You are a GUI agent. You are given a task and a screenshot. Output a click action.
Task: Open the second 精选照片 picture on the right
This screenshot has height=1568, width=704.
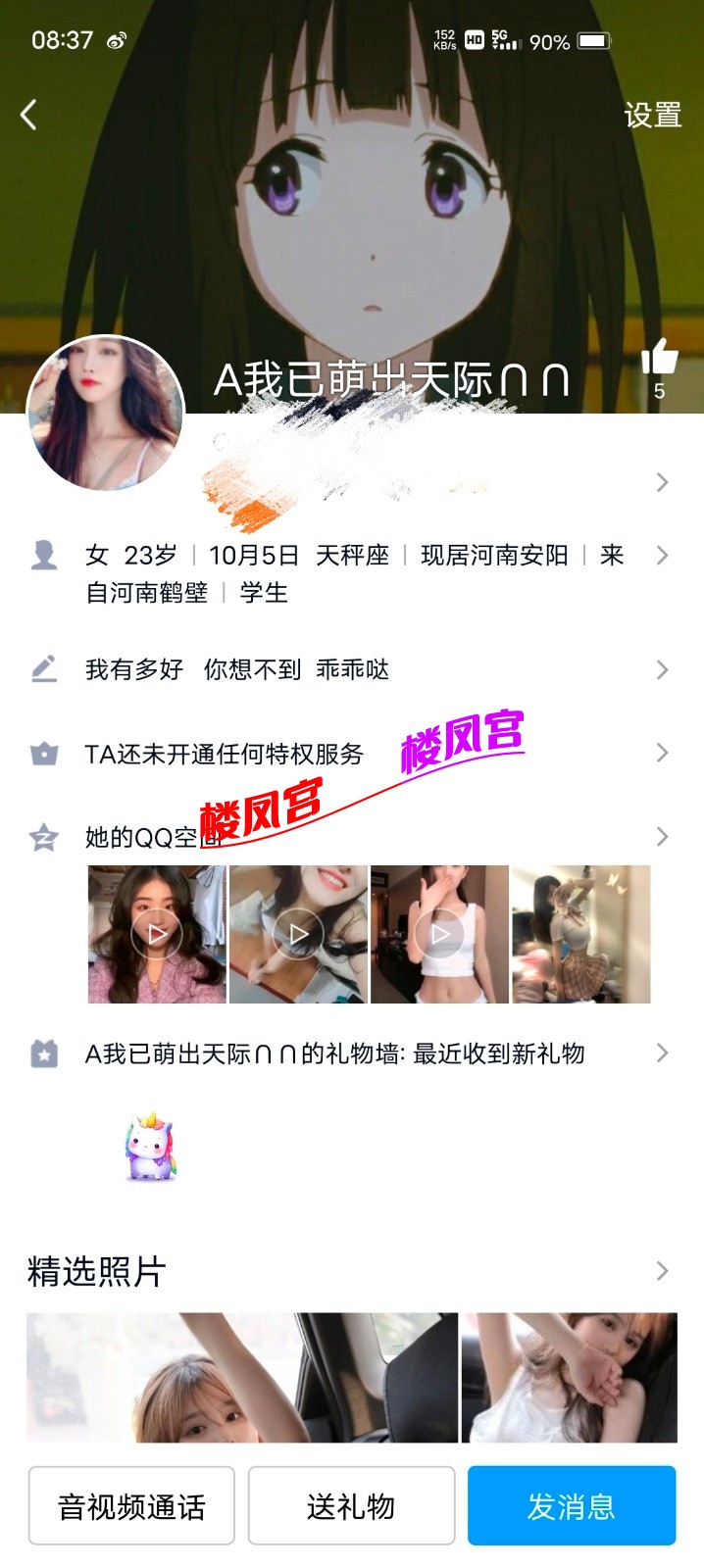(x=569, y=1377)
